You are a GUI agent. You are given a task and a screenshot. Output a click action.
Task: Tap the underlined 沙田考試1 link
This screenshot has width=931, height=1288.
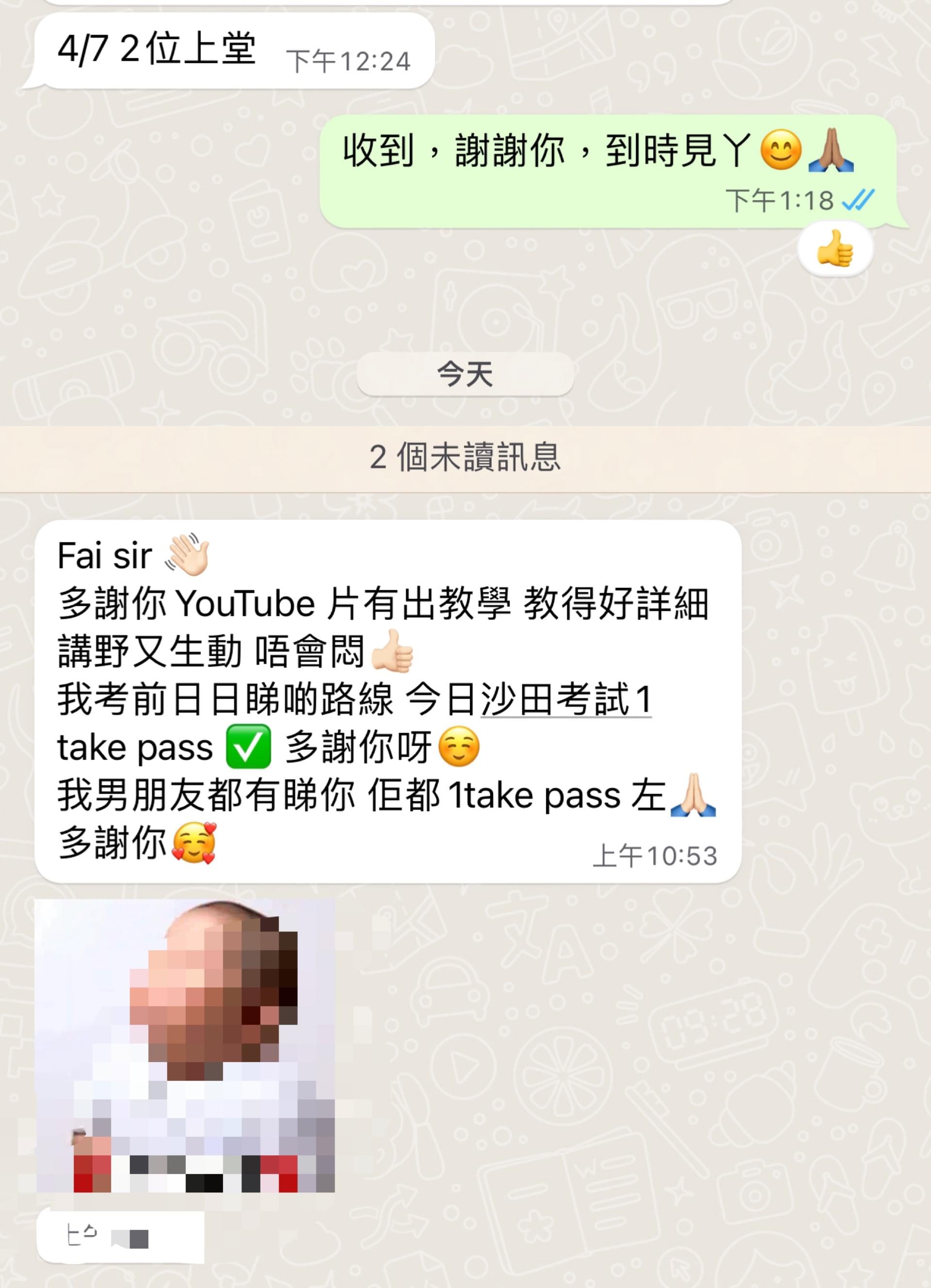(565, 700)
